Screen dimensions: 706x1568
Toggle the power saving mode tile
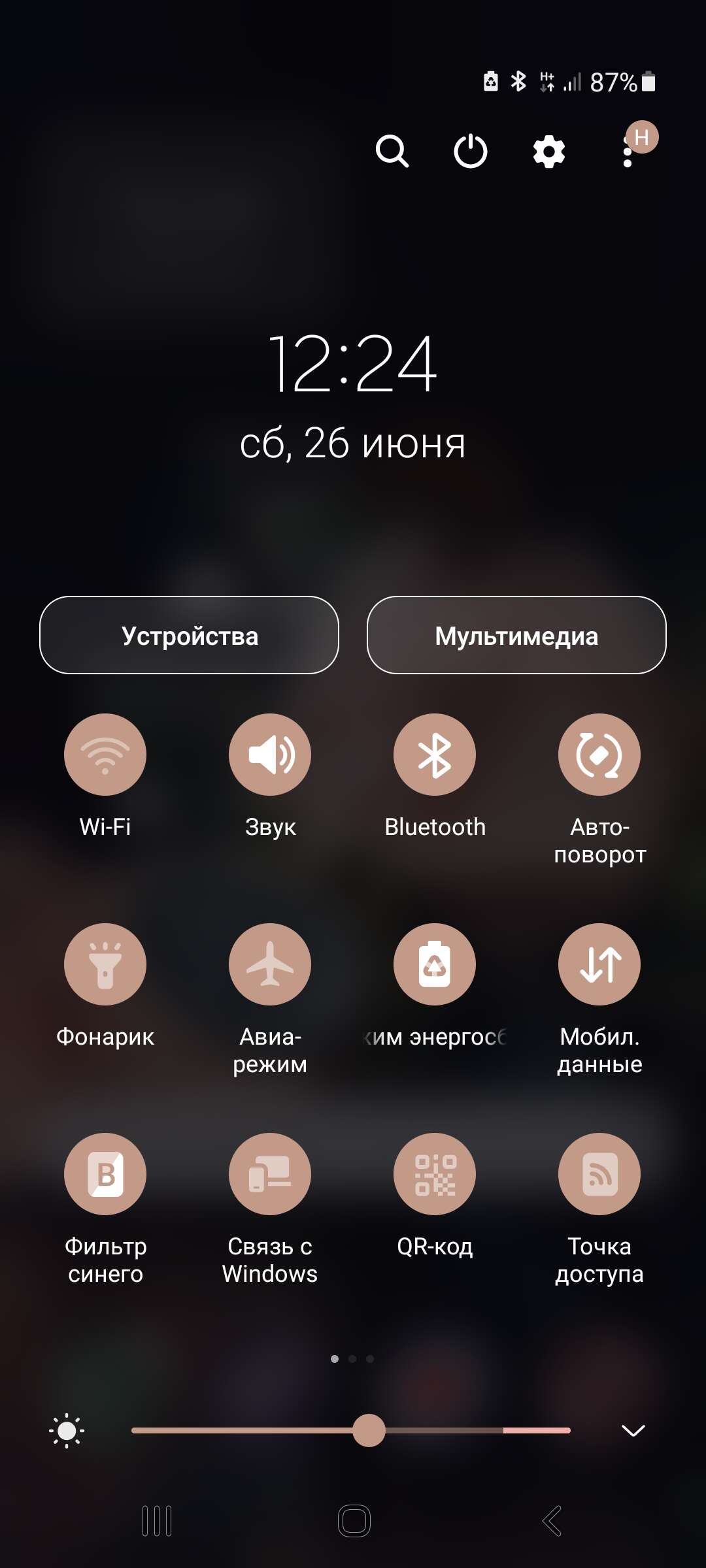tap(435, 964)
